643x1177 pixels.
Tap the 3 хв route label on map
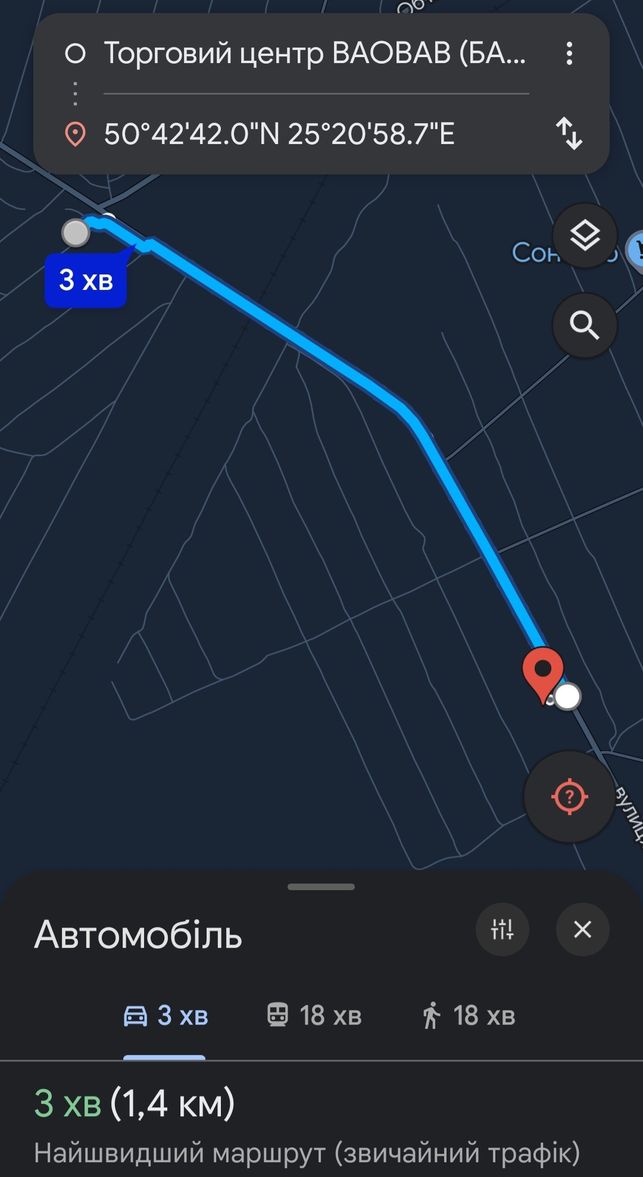(86, 280)
